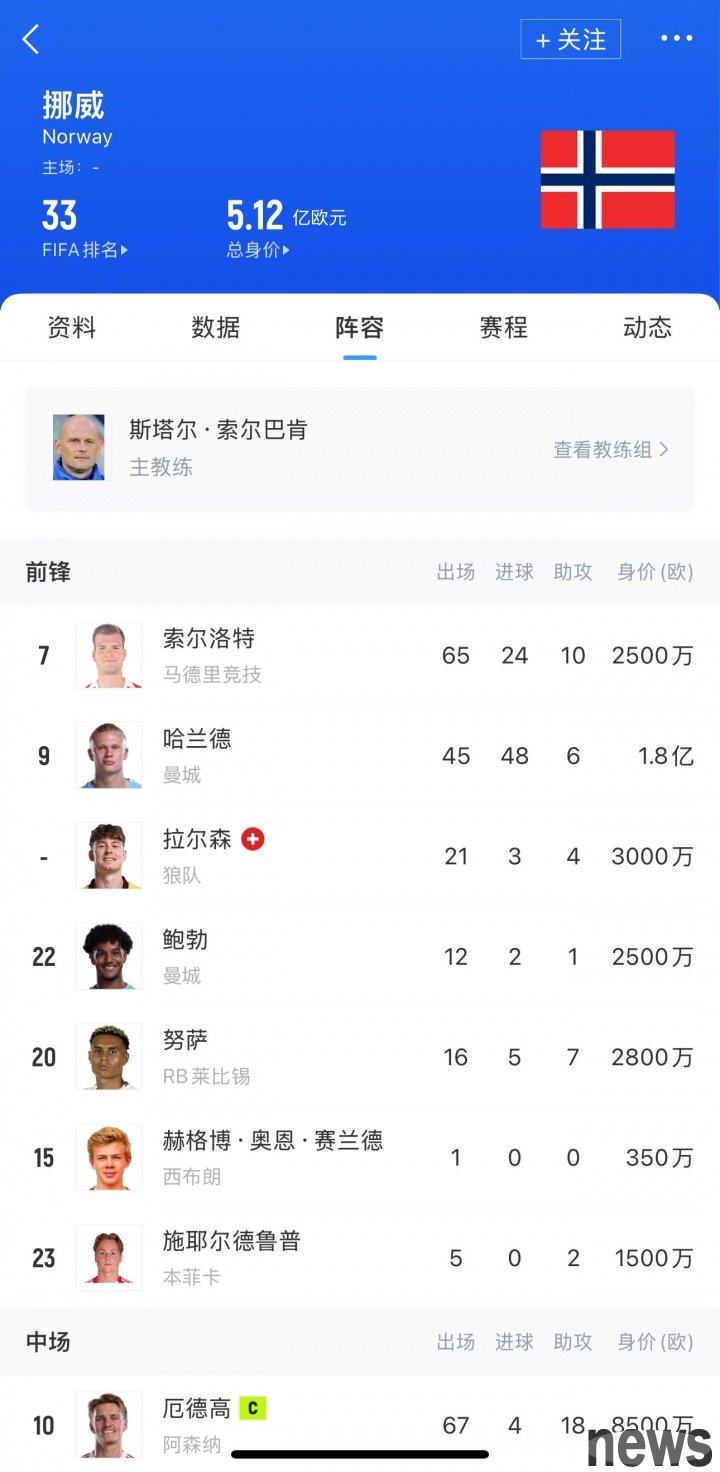Open player 索尔洛特's profile
Image resolution: width=720 pixels, height=1472 pixels.
[360, 655]
